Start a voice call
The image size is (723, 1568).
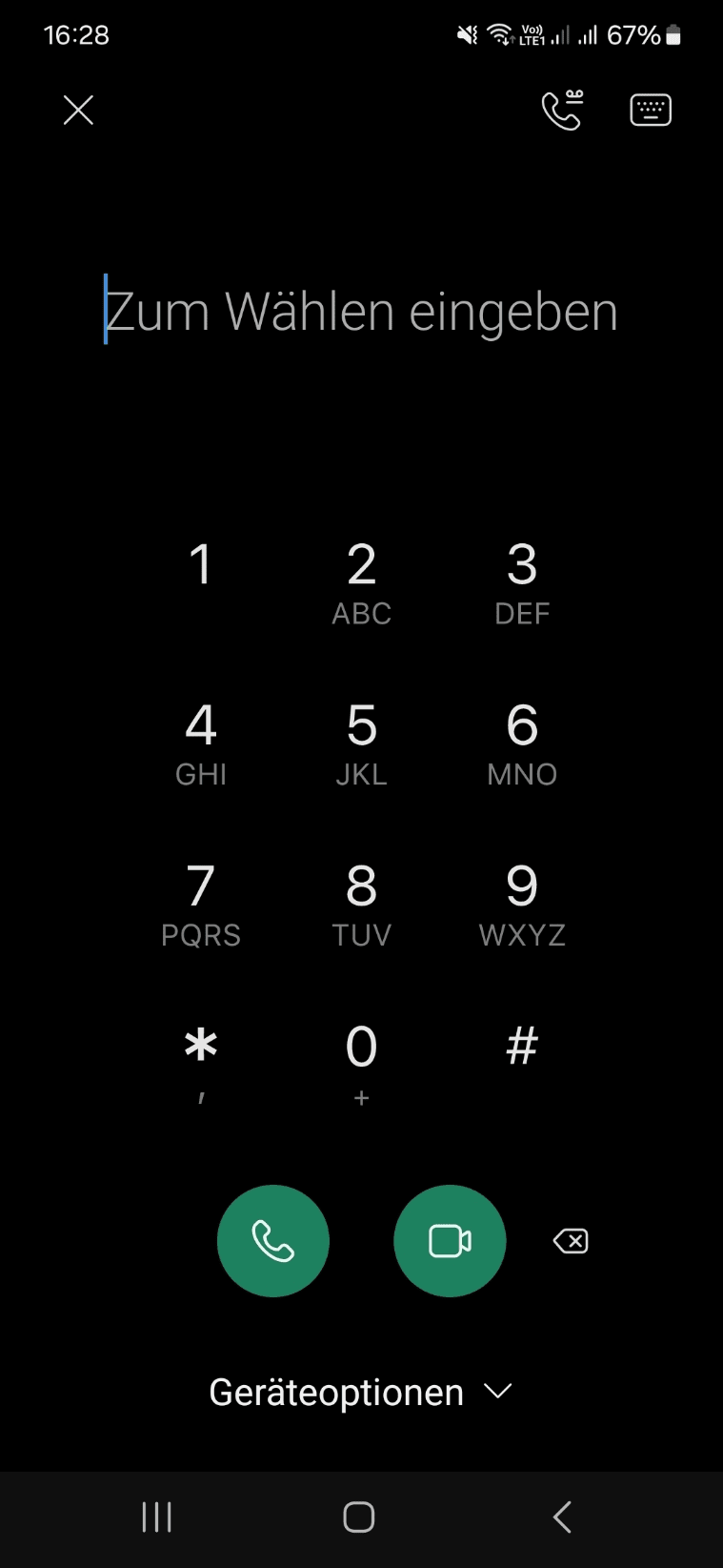(273, 1241)
